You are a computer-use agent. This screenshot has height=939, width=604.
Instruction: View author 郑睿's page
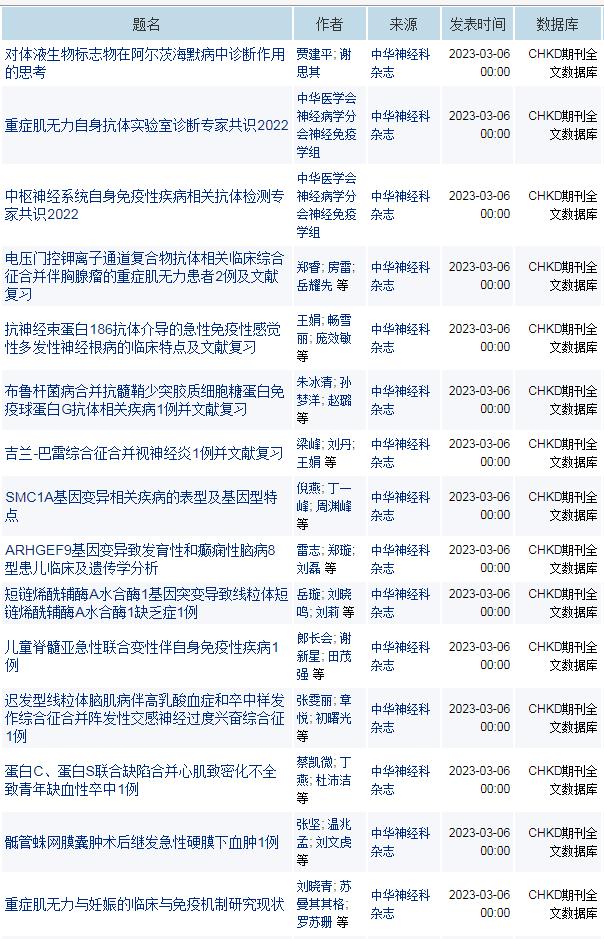pyautogui.click(x=308, y=268)
